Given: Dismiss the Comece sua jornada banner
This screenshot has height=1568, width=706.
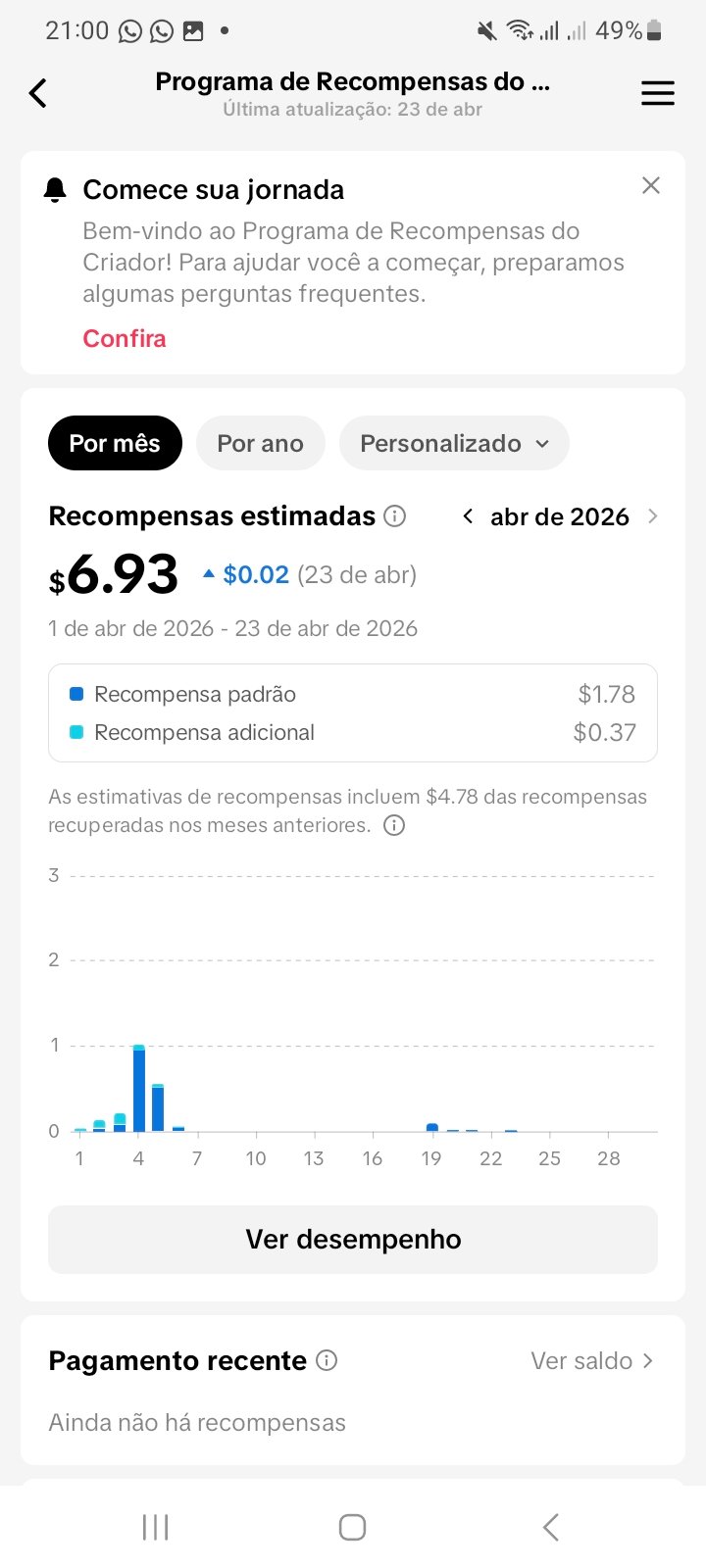Looking at the screenshot, I should 650,185.
